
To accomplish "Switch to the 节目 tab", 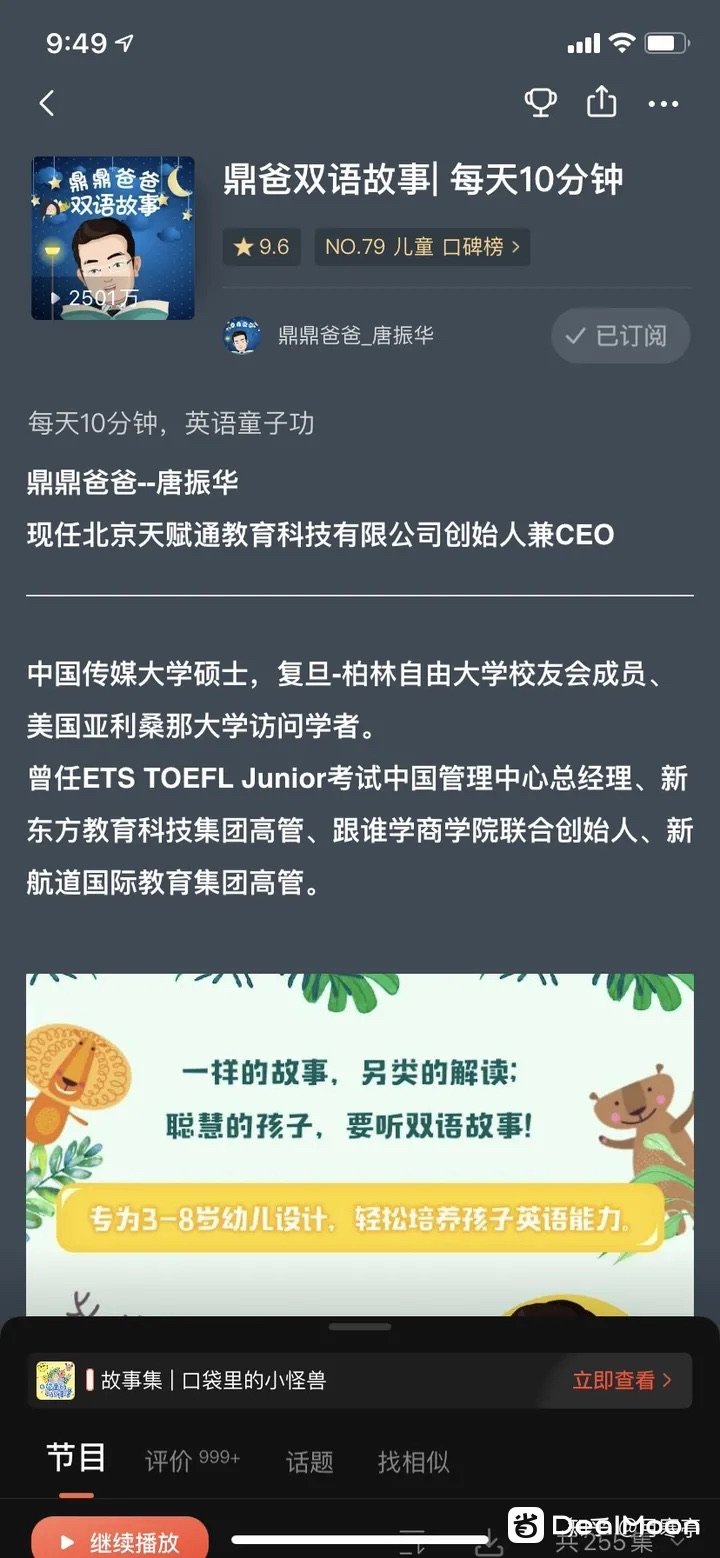I will [x=76, y=1458].
